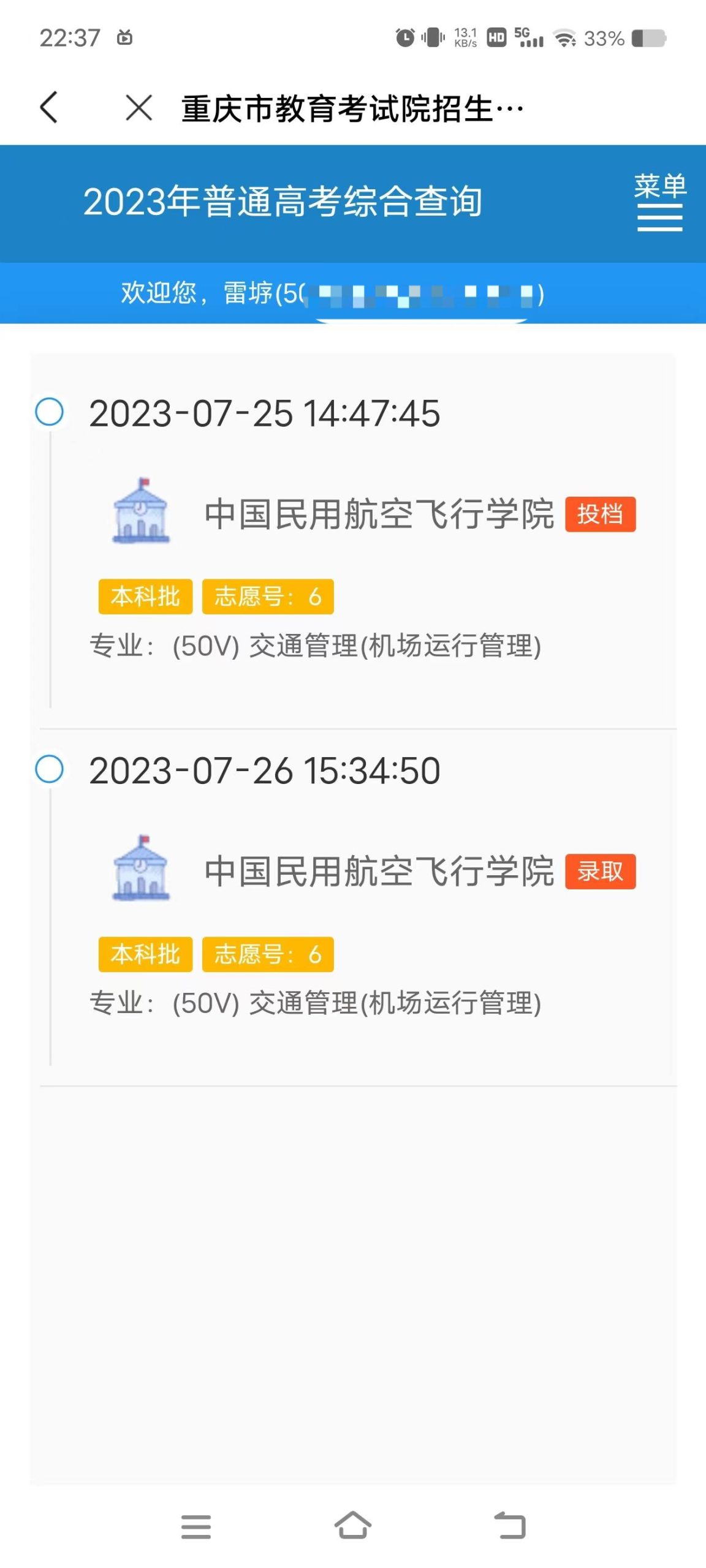Go back using the top-left arrow
706x1568 pixels.
pyautogui.click(x=49, y=108)
